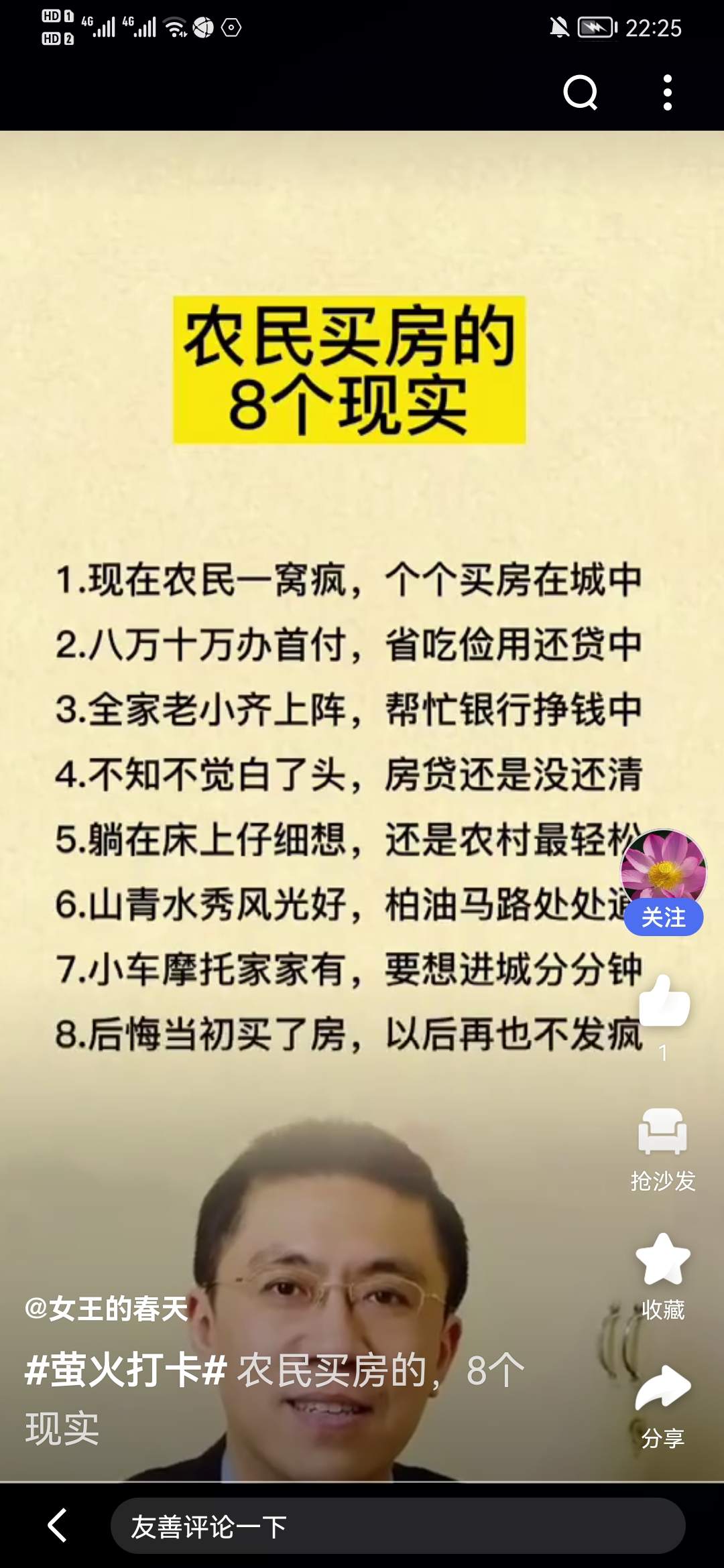724x1568 pixels.
Task: Like this video with thumbs-up
Action: [664, 1002]
